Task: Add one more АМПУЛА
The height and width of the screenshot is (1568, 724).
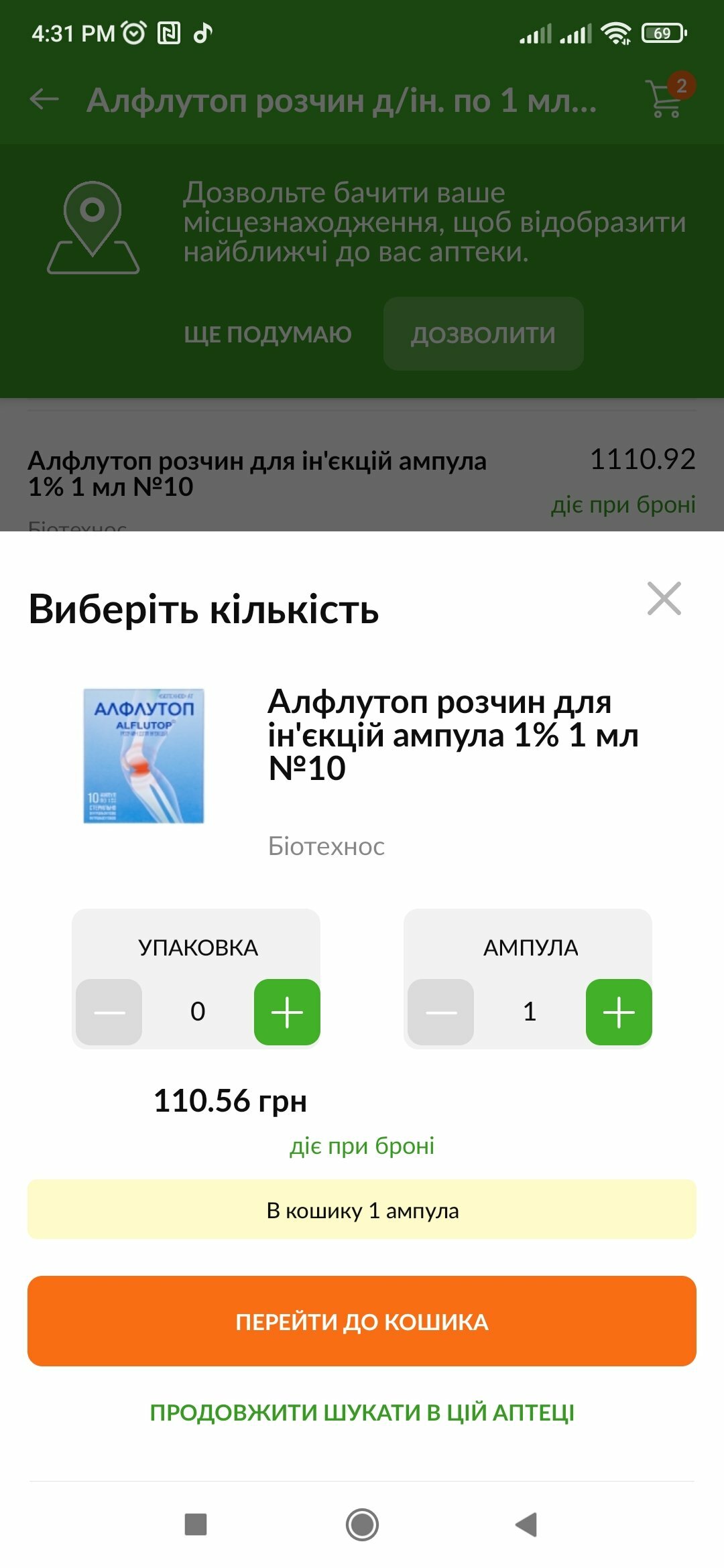Action: 619,1012
